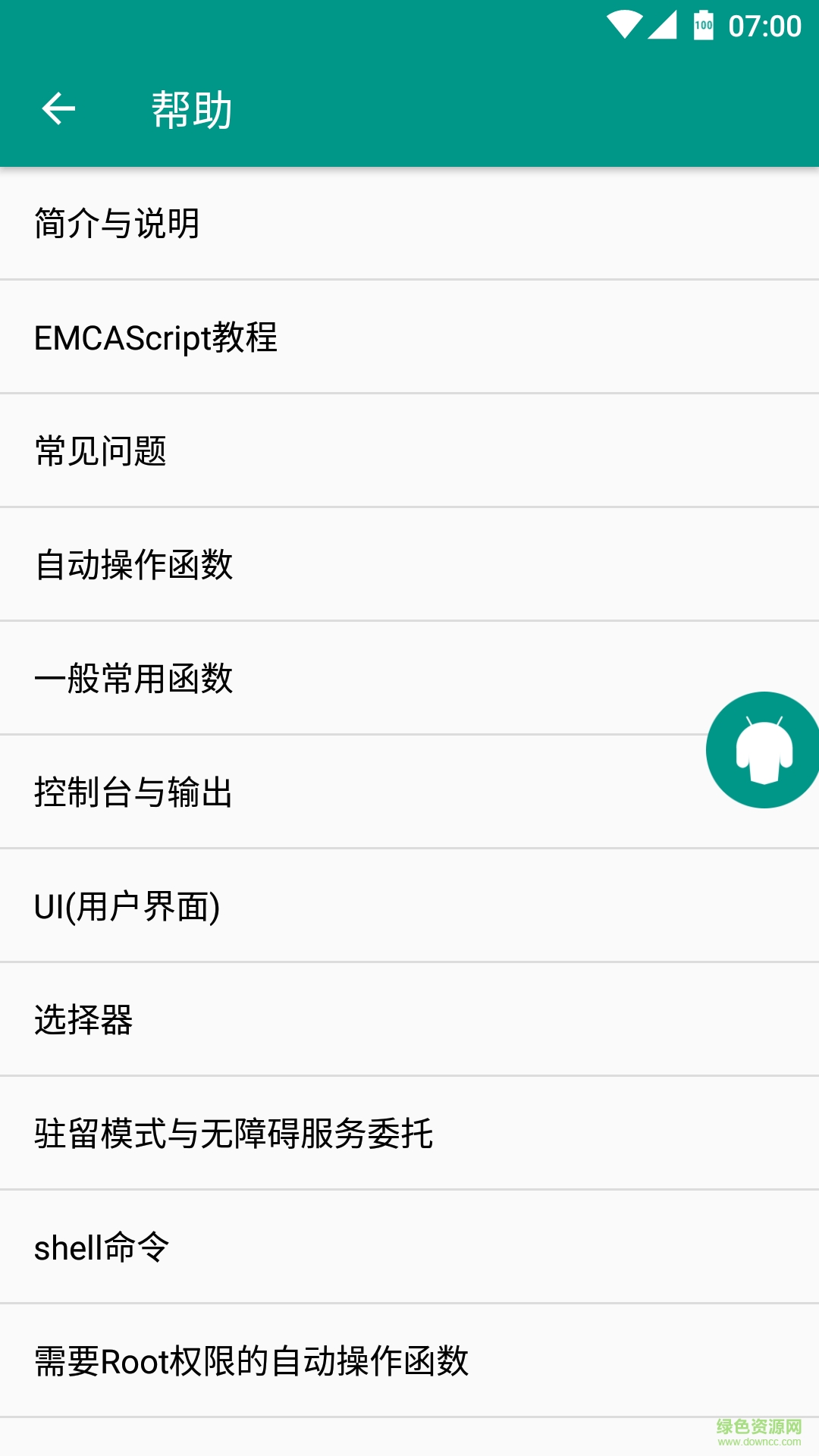The image size is (819, 1456).
Task: Select the 选择器 list entry
Action: [85, 1020]
